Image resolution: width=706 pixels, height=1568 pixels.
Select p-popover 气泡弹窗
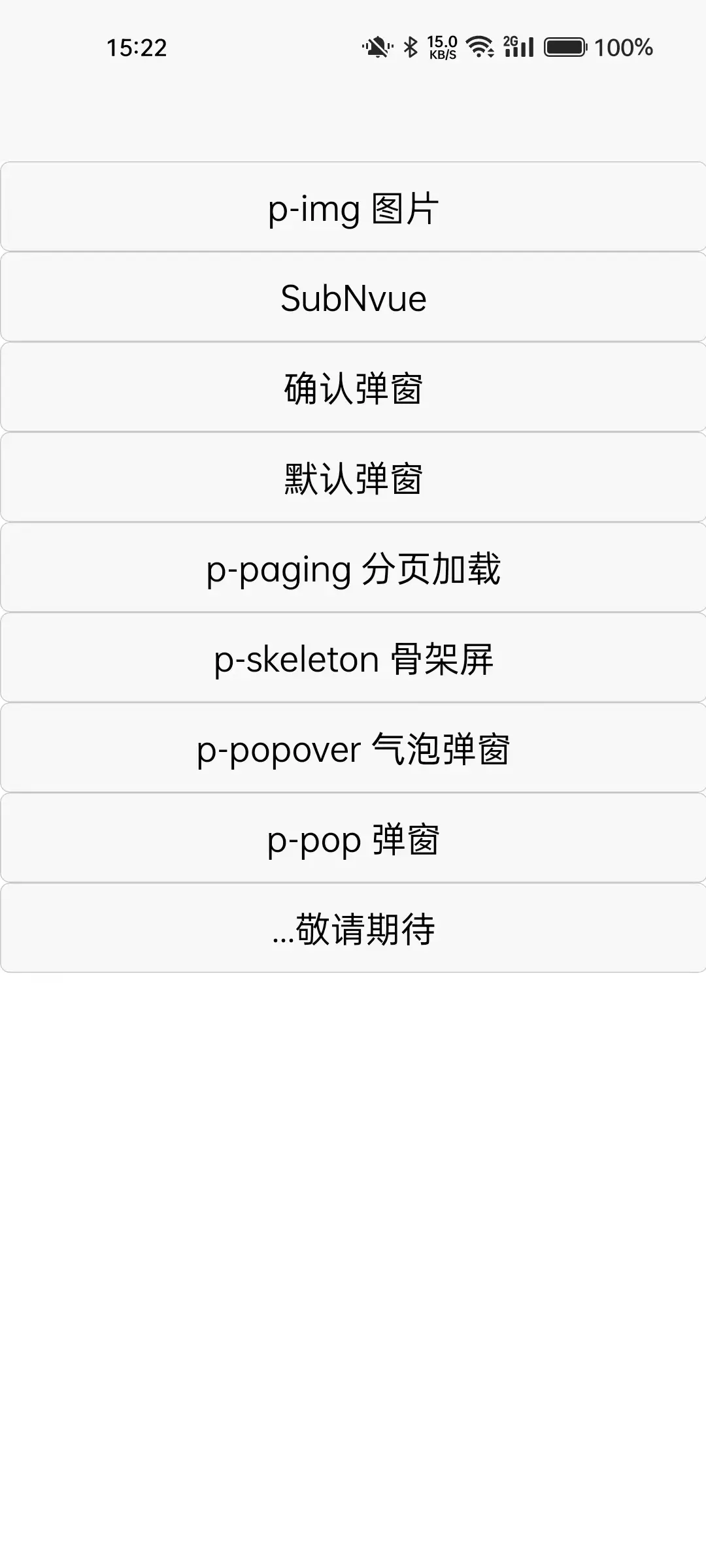353,748
